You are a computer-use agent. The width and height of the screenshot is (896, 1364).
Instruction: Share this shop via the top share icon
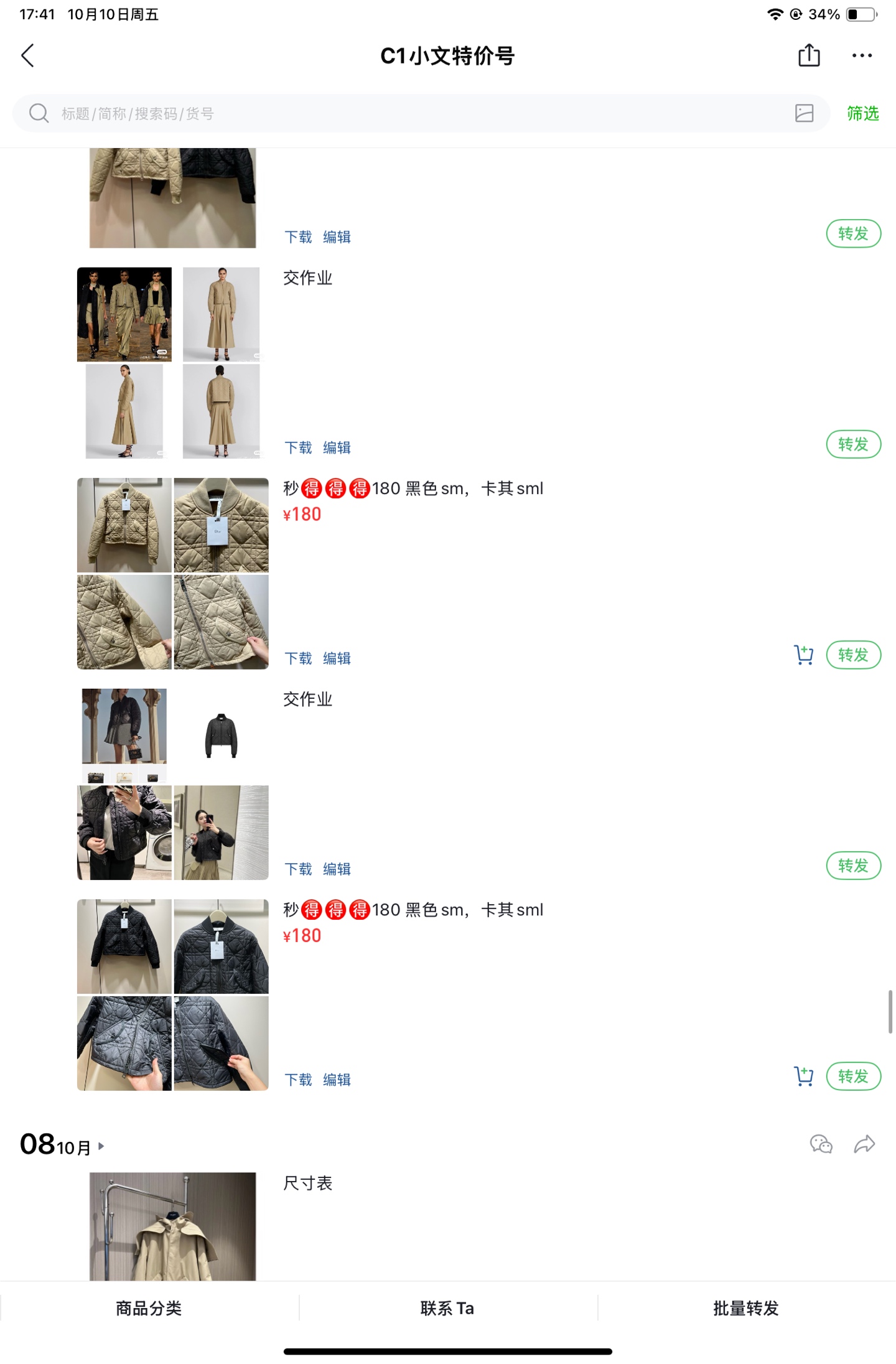[809, 55]
